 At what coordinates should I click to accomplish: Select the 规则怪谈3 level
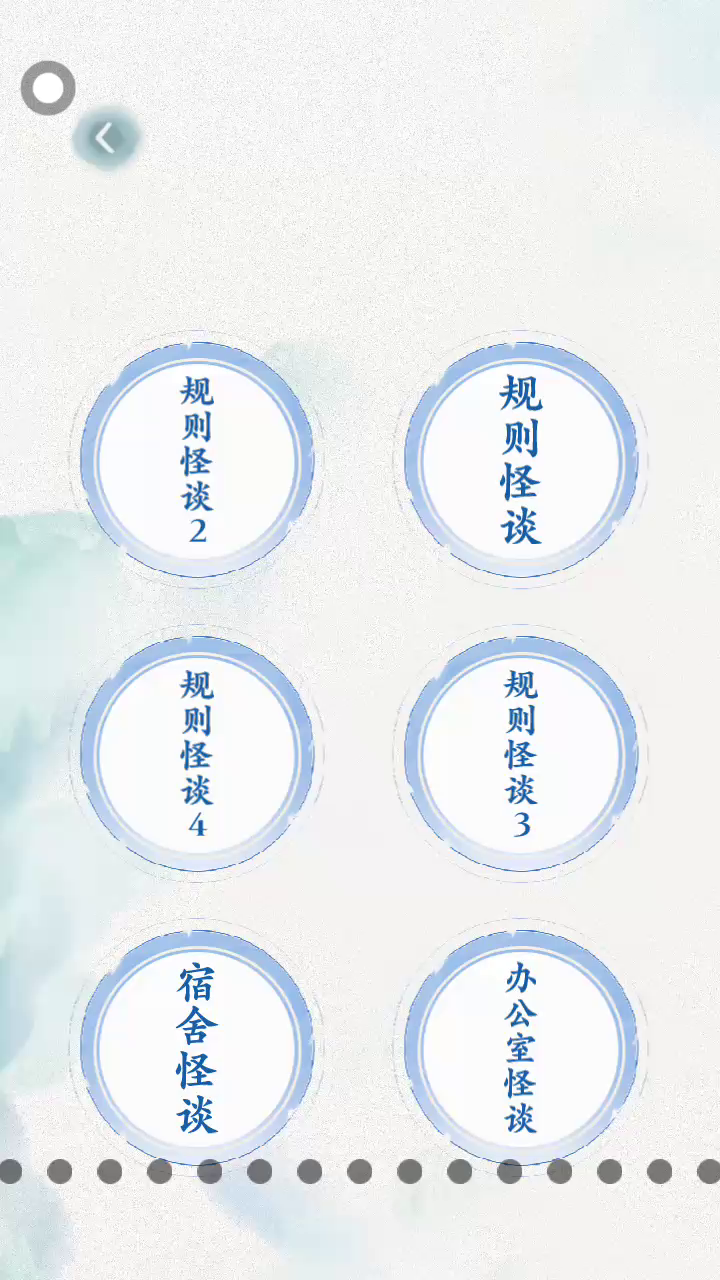pos(520,754)
